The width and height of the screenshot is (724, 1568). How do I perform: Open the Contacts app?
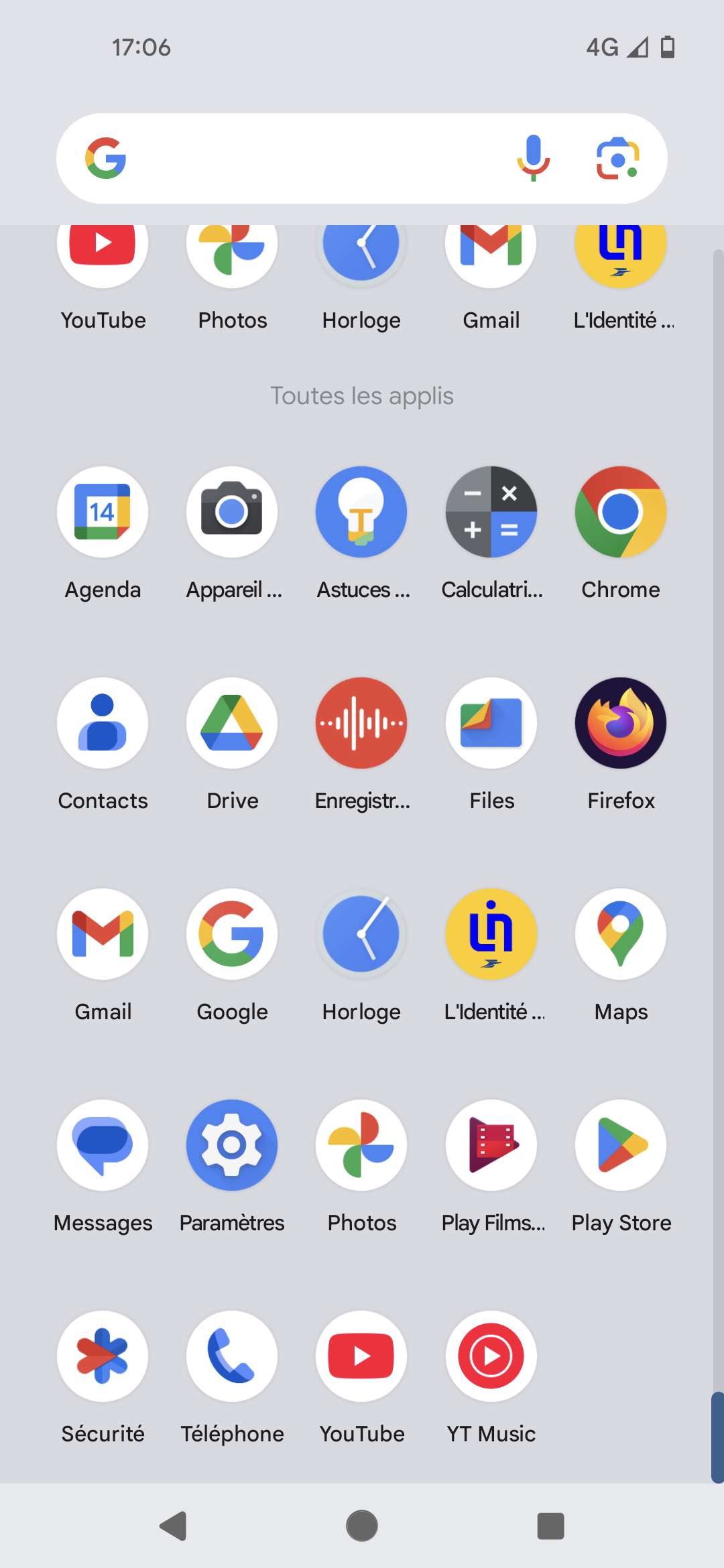103,724
